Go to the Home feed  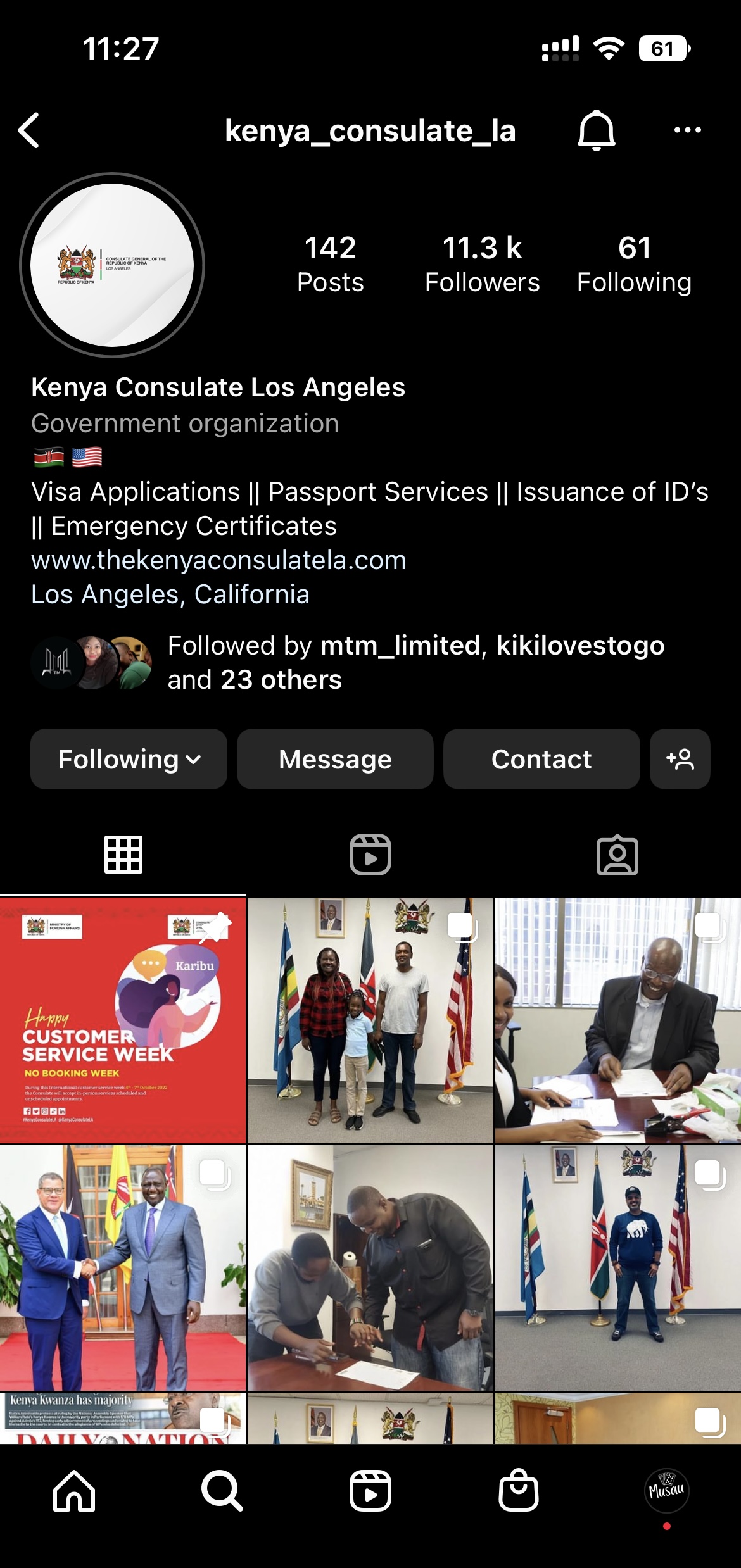point(74,1491)
